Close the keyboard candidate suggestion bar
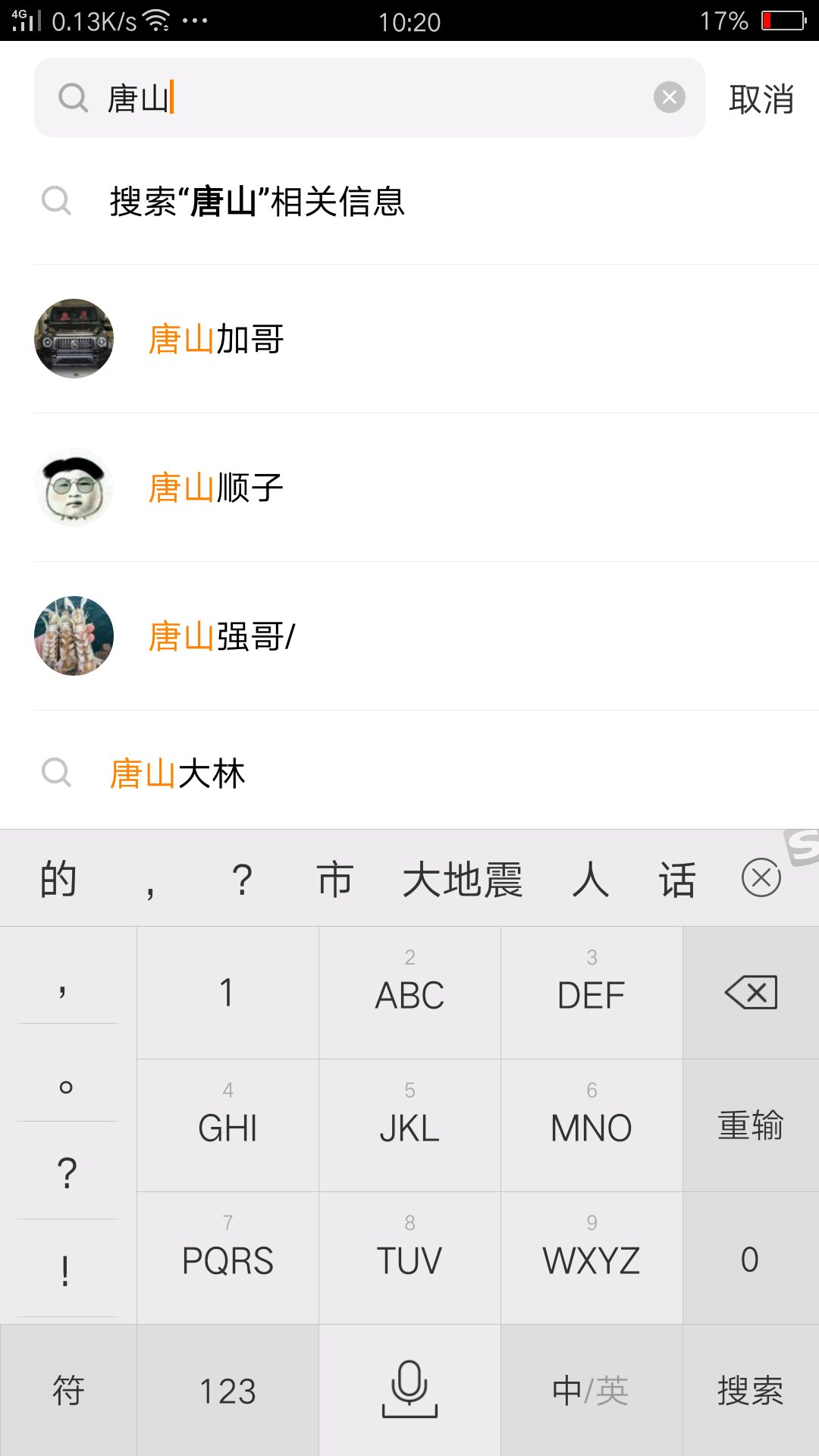The image size is (819, 1456). click(x=761, y=878)
